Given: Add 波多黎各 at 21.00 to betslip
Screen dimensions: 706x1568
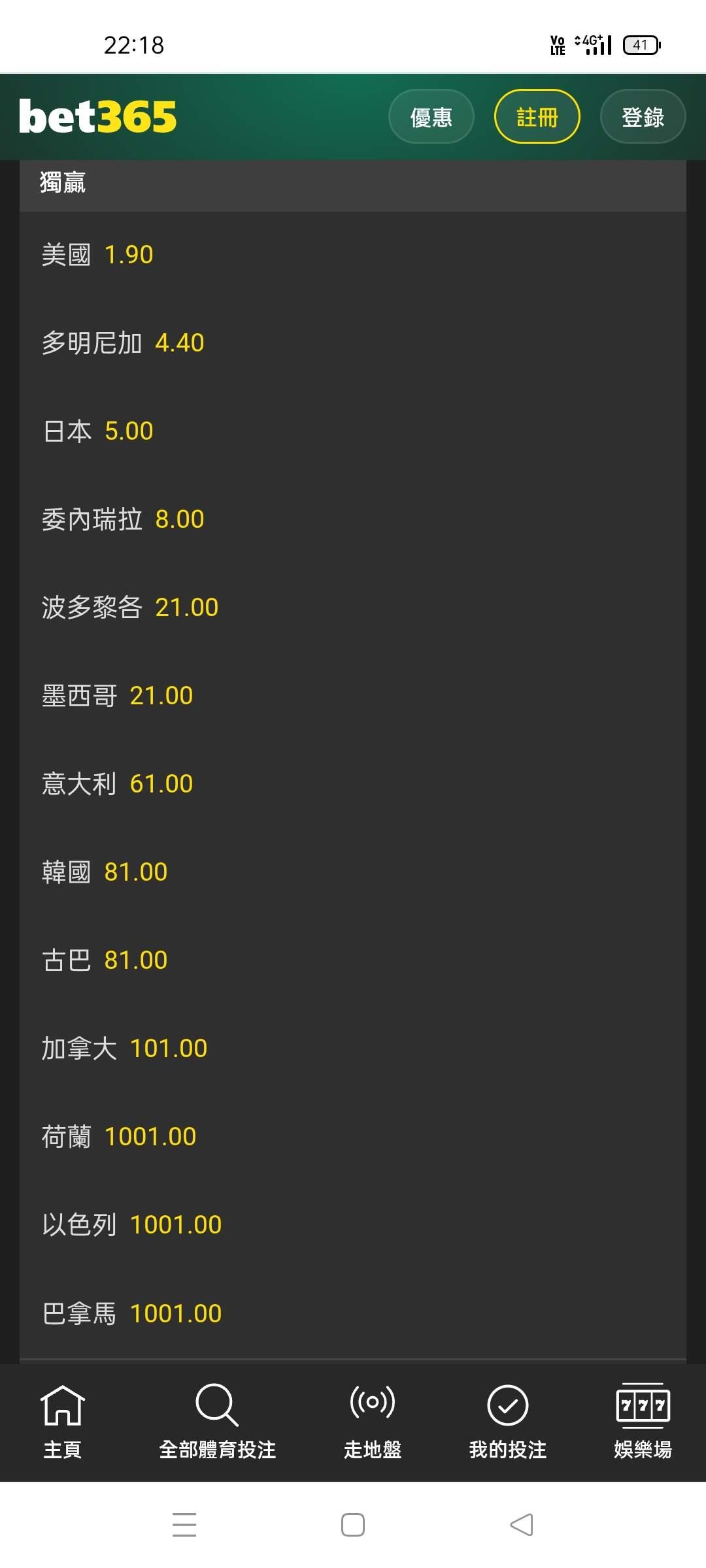Looking at the screenshot, I should point(130,608).
